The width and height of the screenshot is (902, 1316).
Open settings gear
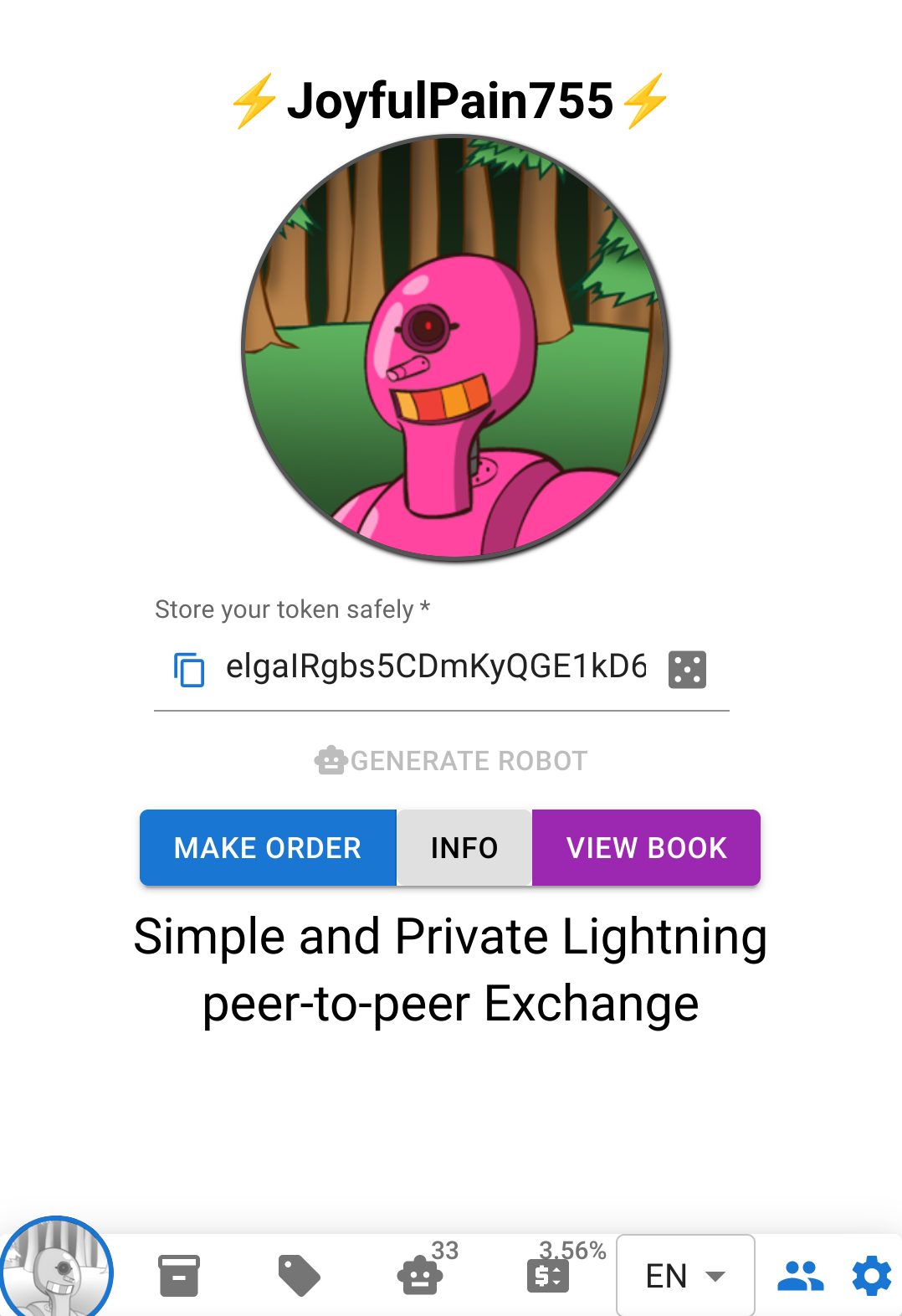pyautogui.click(x=871, y=1276)
